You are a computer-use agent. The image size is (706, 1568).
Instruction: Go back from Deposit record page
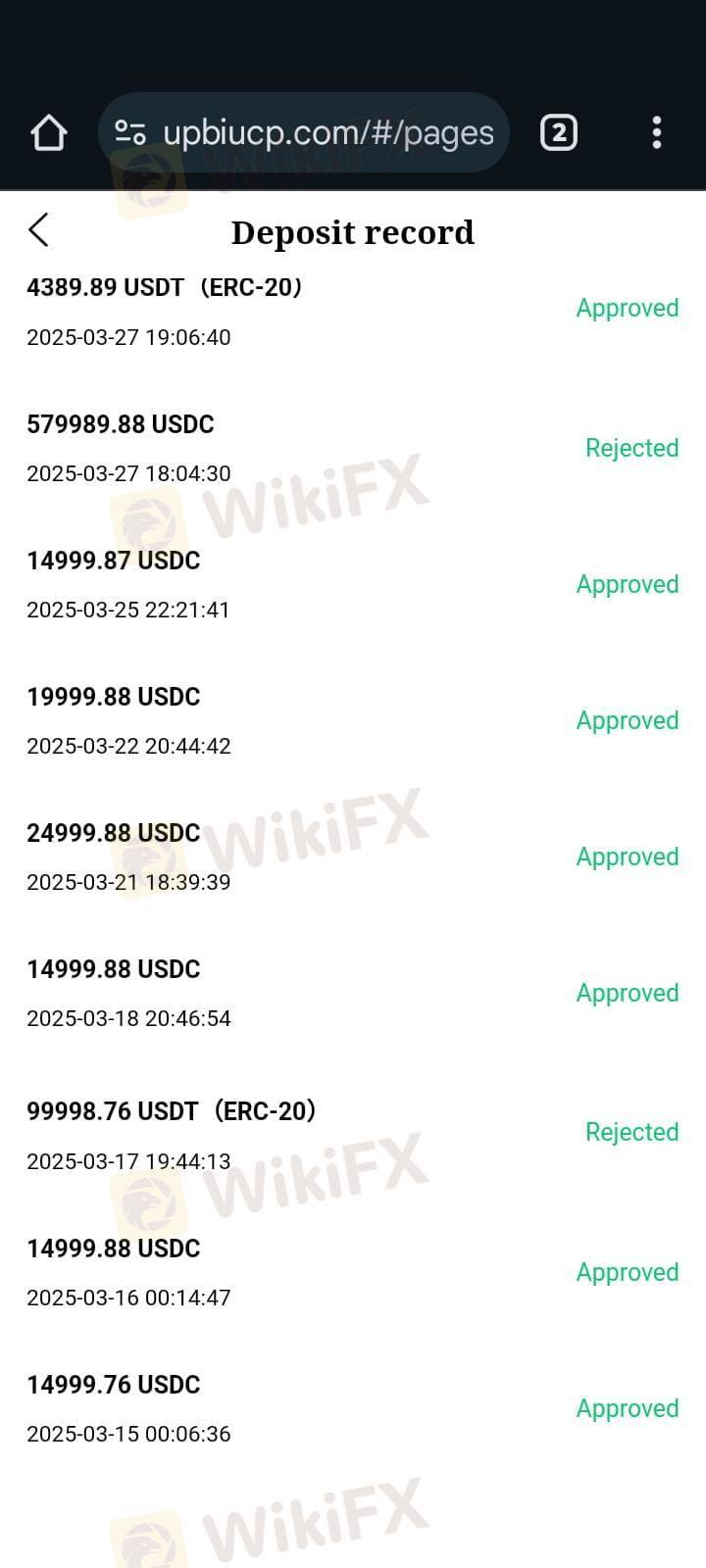(x=39, y=230)
